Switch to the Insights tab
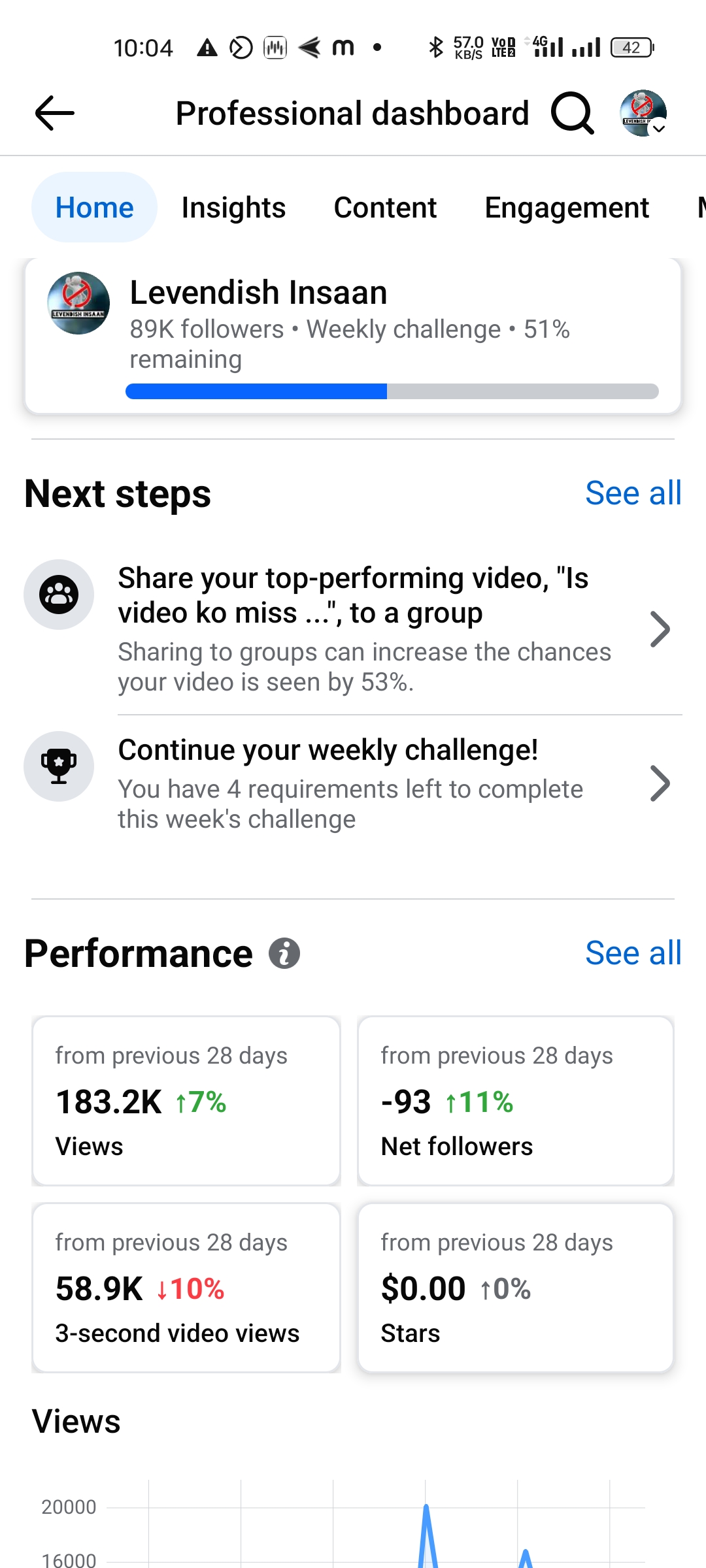 [233, 207]
